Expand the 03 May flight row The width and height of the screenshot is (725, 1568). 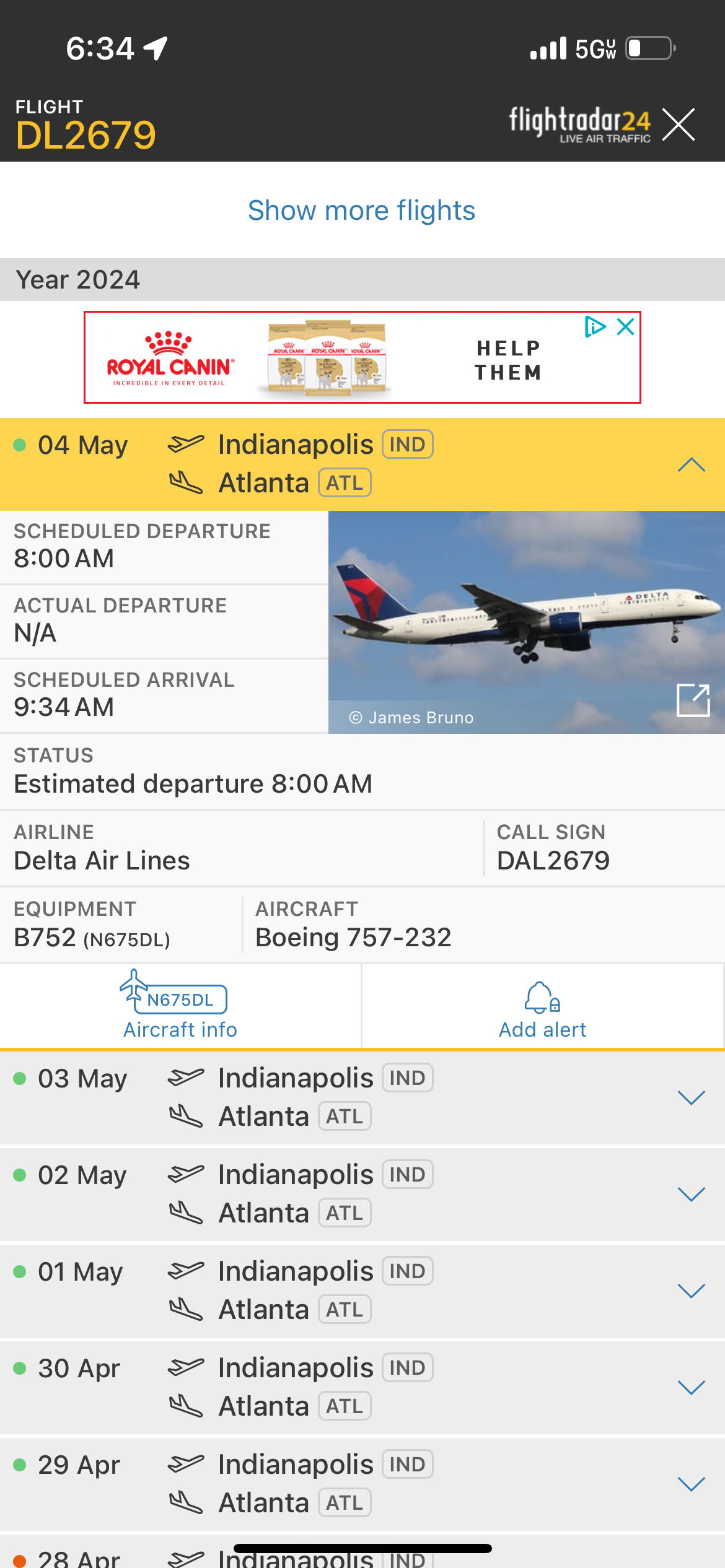(x=691, y=1097)
